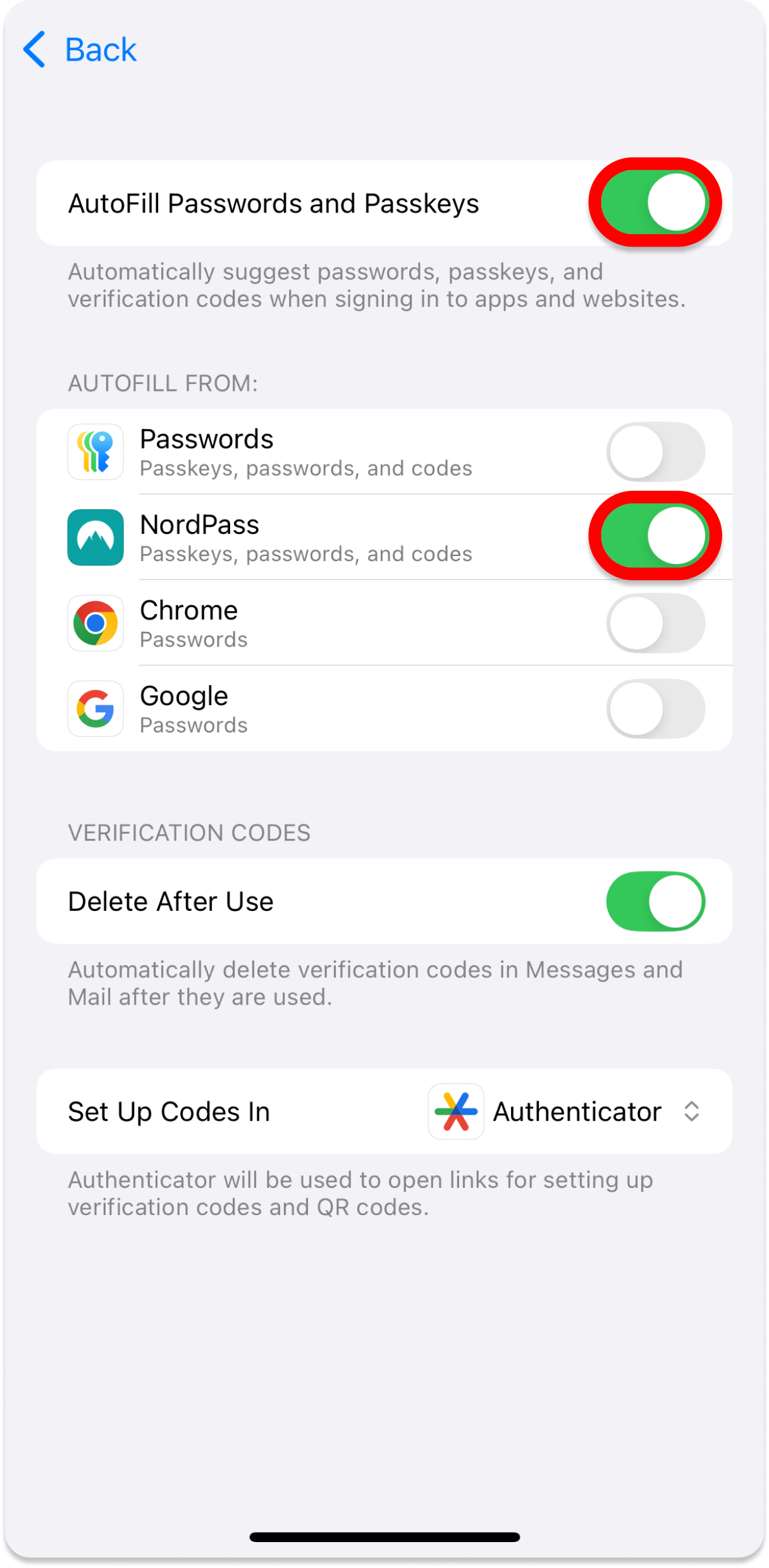
Task: Turn on Google passwords autofill
Action: click(656, 708)
